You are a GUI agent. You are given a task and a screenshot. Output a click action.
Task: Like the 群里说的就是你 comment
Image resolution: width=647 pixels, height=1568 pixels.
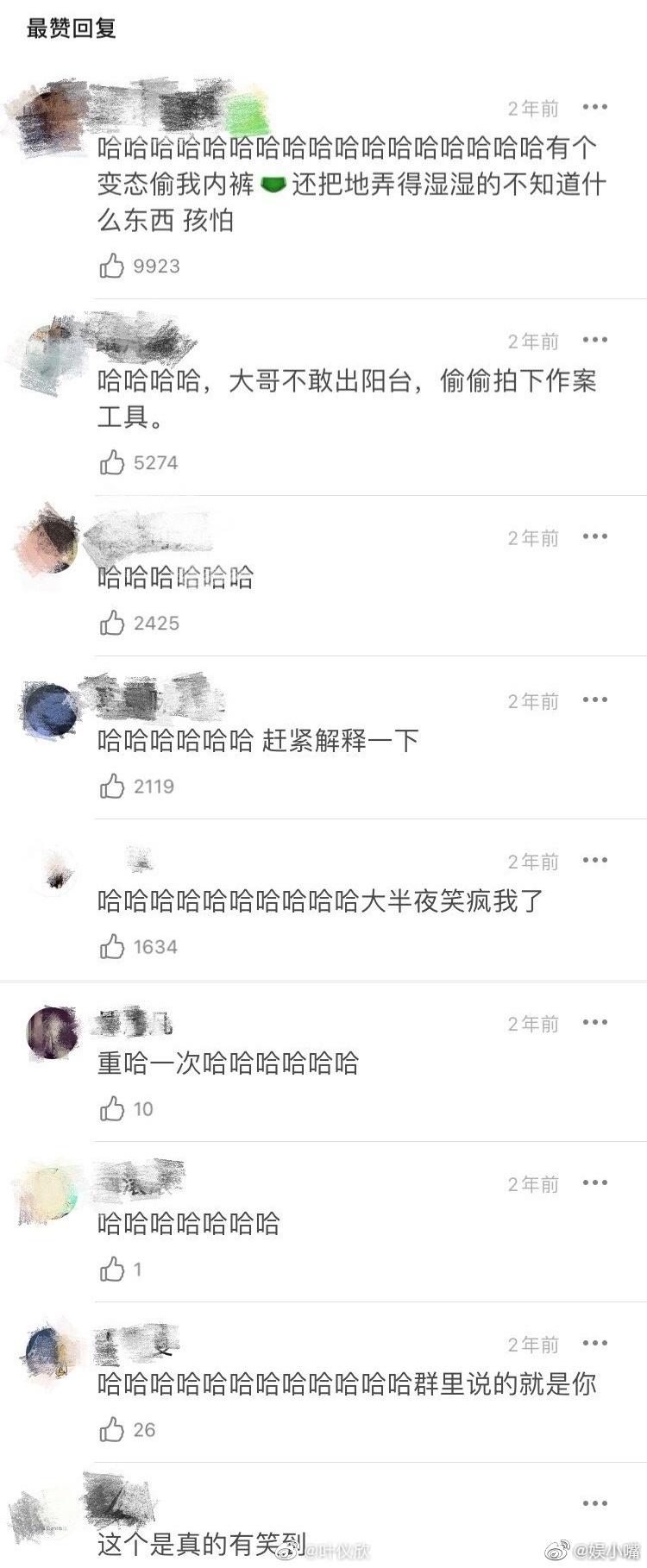coord(112,1430)
